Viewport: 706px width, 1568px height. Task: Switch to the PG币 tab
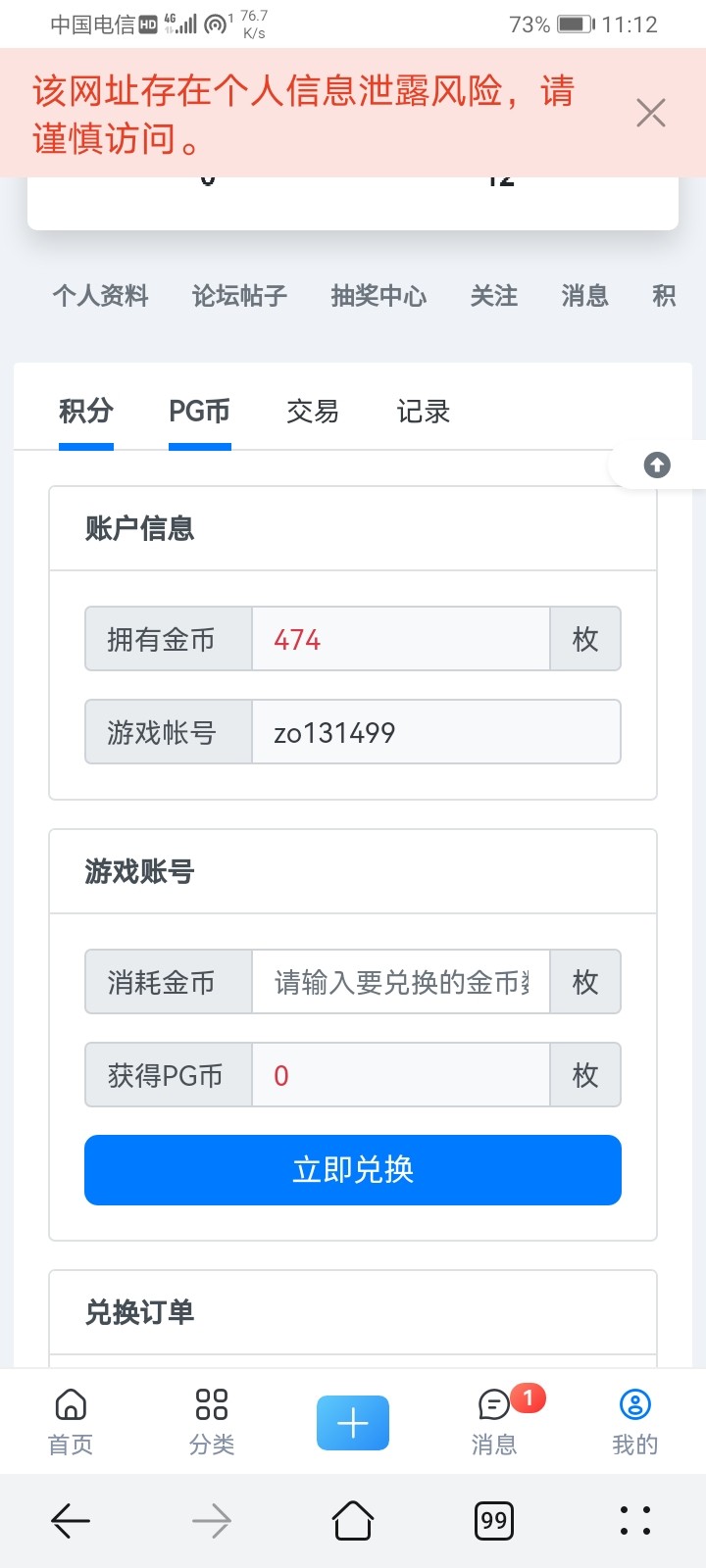199,412
